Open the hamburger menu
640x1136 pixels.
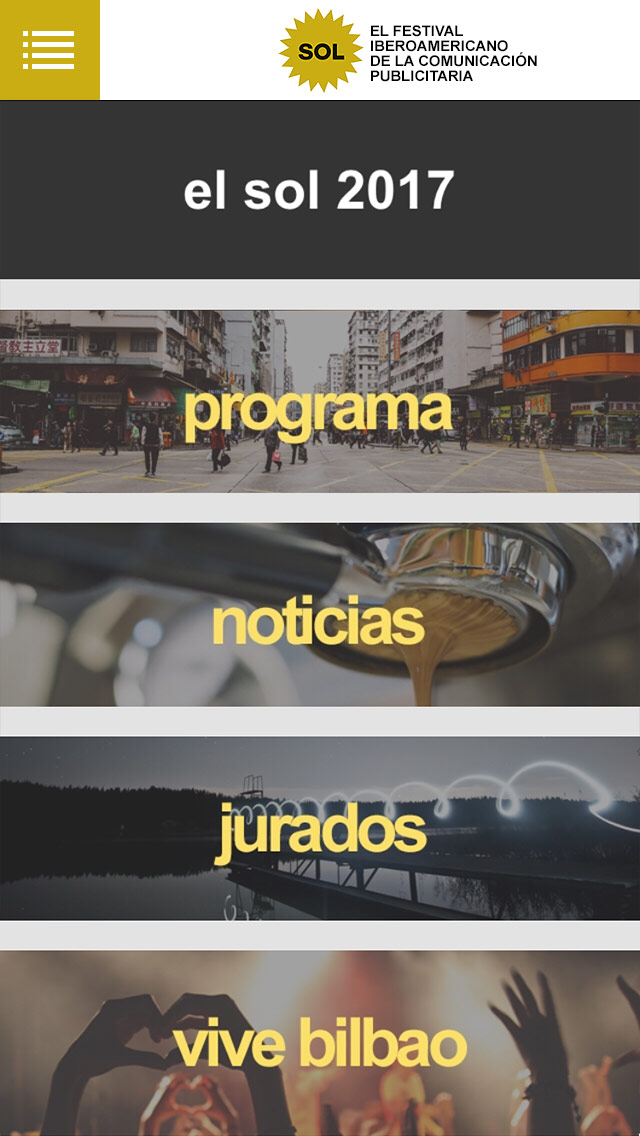(x=49, y=50)
